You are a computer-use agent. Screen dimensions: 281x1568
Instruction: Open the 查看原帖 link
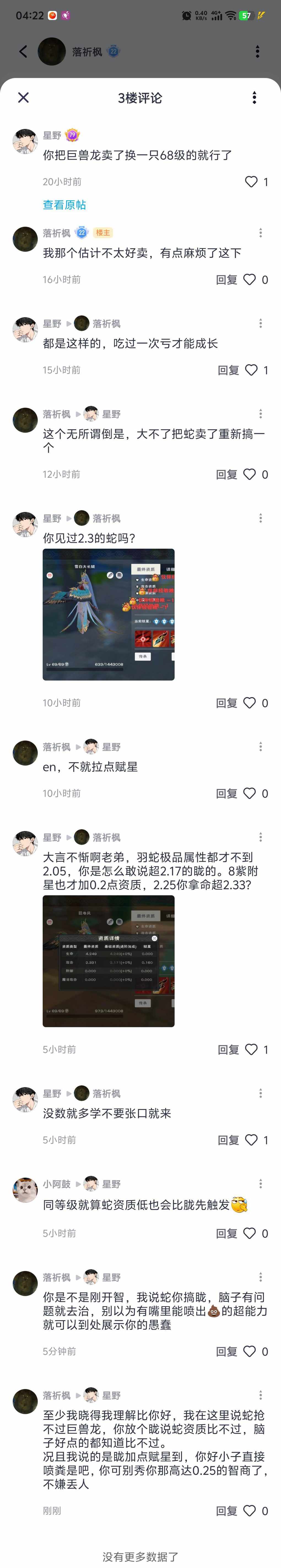64,205
